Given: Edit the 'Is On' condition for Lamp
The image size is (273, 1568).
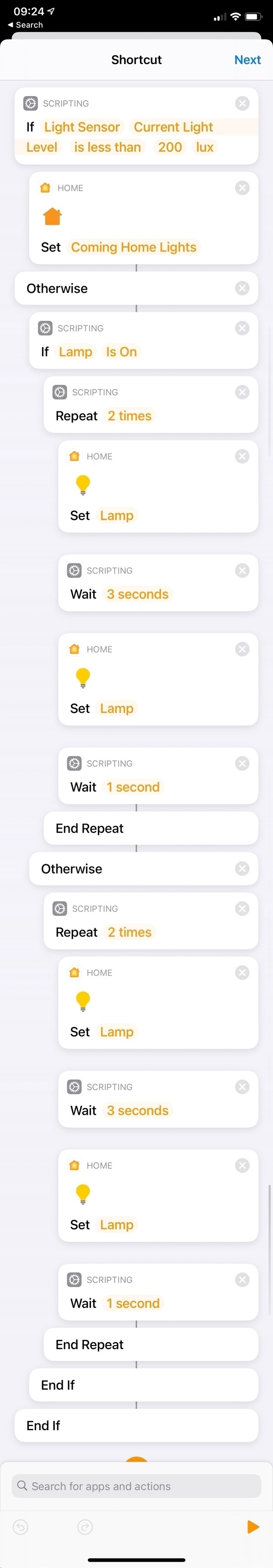Looking at the screenshot, I should [x=121, y=352].
